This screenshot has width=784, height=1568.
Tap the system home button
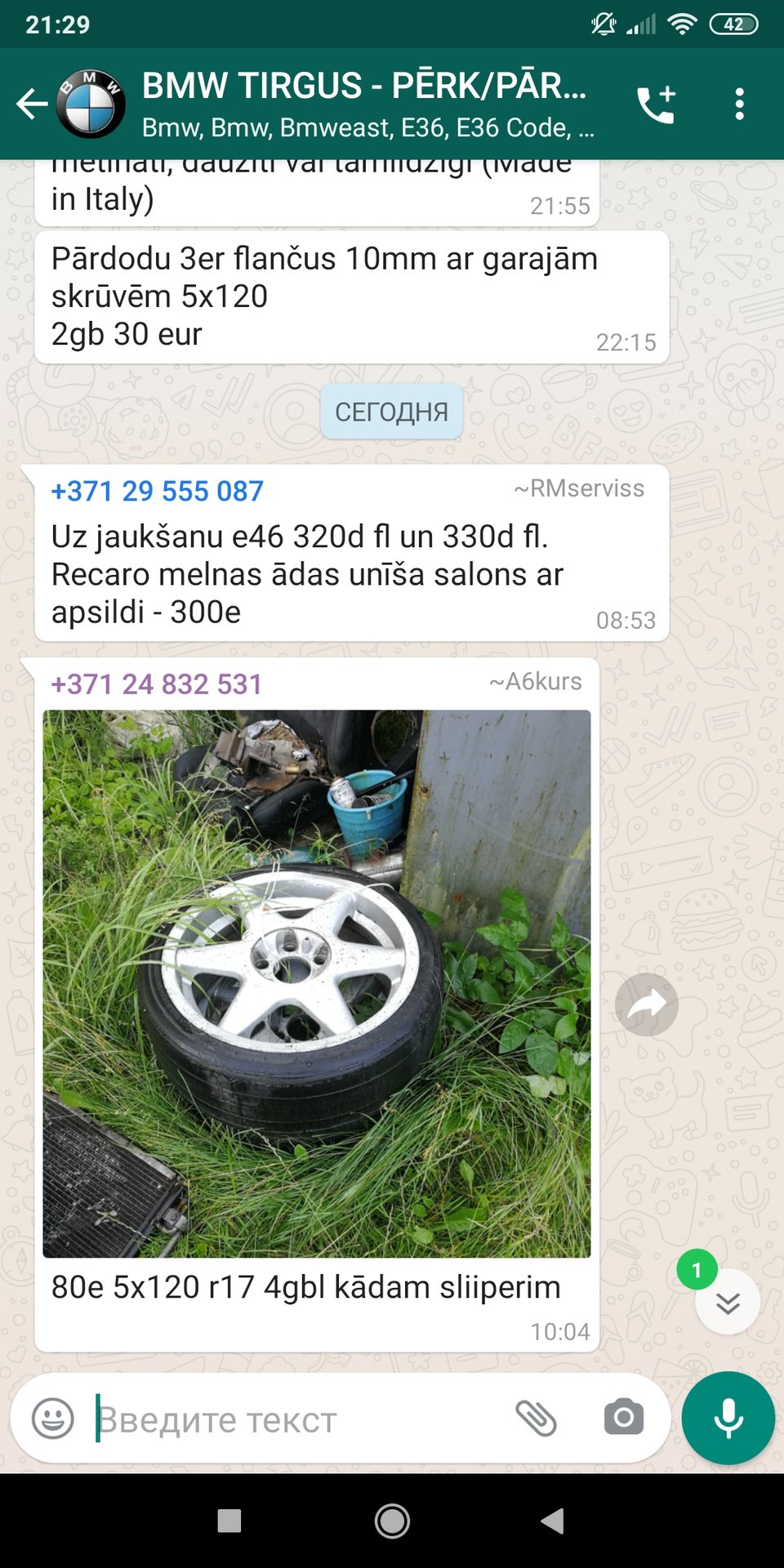392,1521
